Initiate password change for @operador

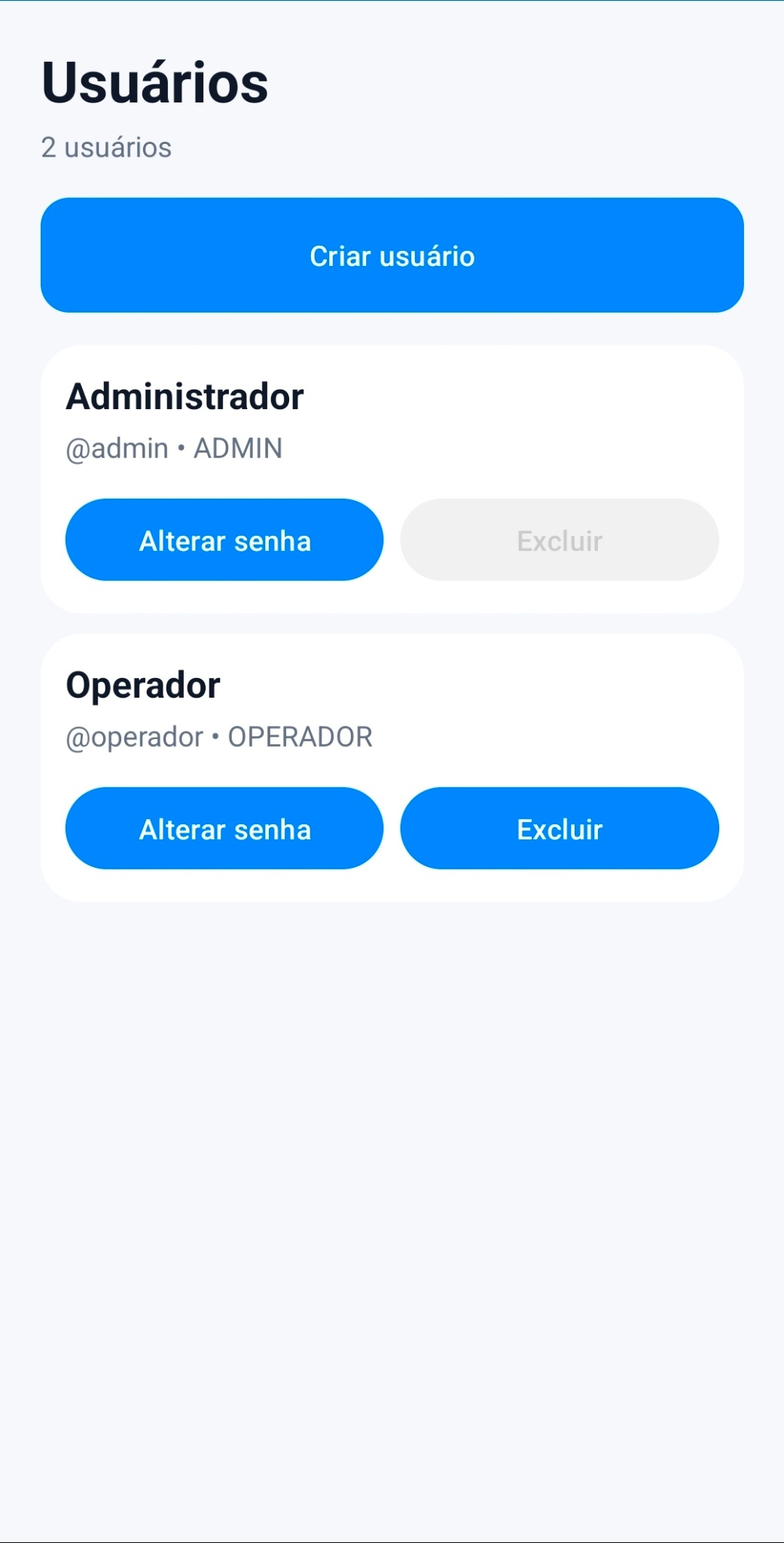(x=224, y=828)
